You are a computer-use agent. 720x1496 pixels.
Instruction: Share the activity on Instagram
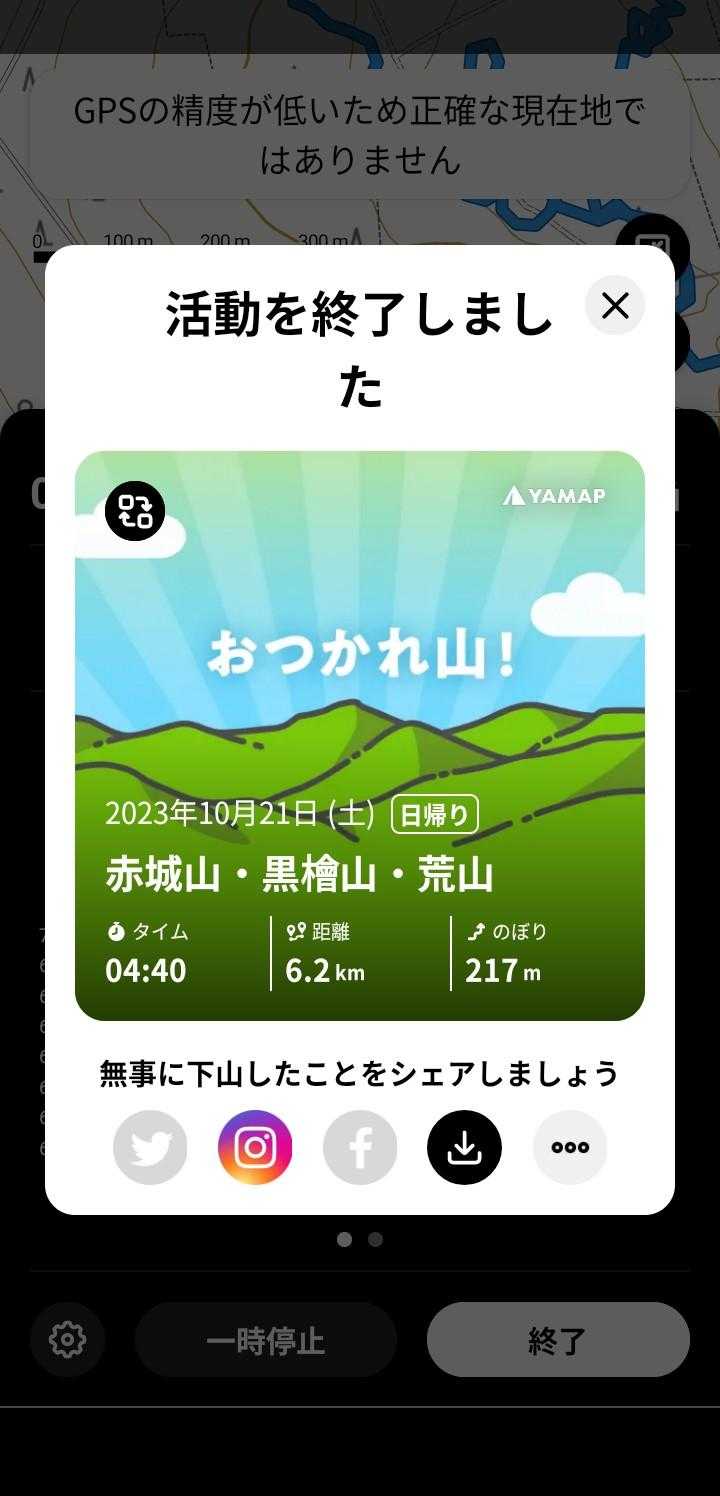[255, 1148]
